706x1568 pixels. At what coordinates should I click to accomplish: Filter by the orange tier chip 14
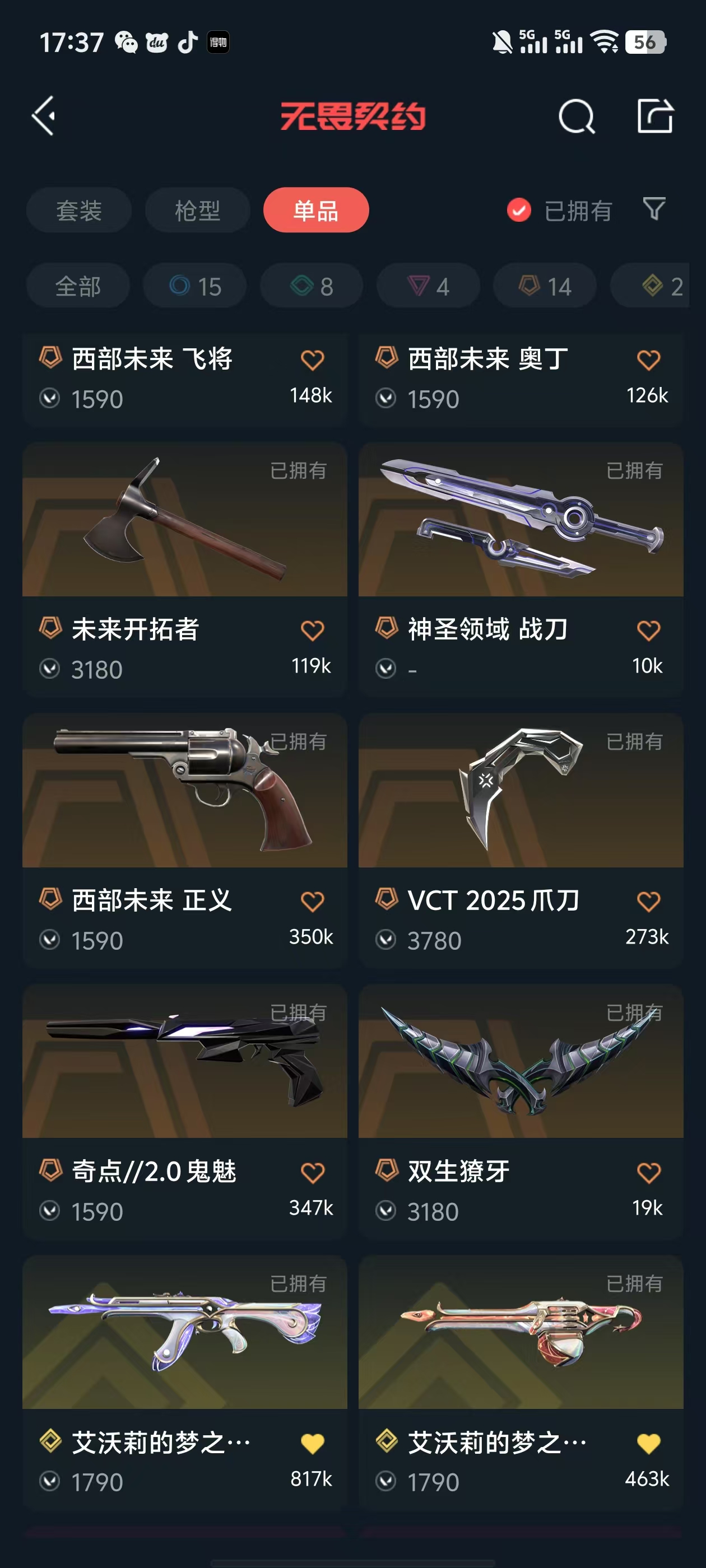click(x=545, y=286)
